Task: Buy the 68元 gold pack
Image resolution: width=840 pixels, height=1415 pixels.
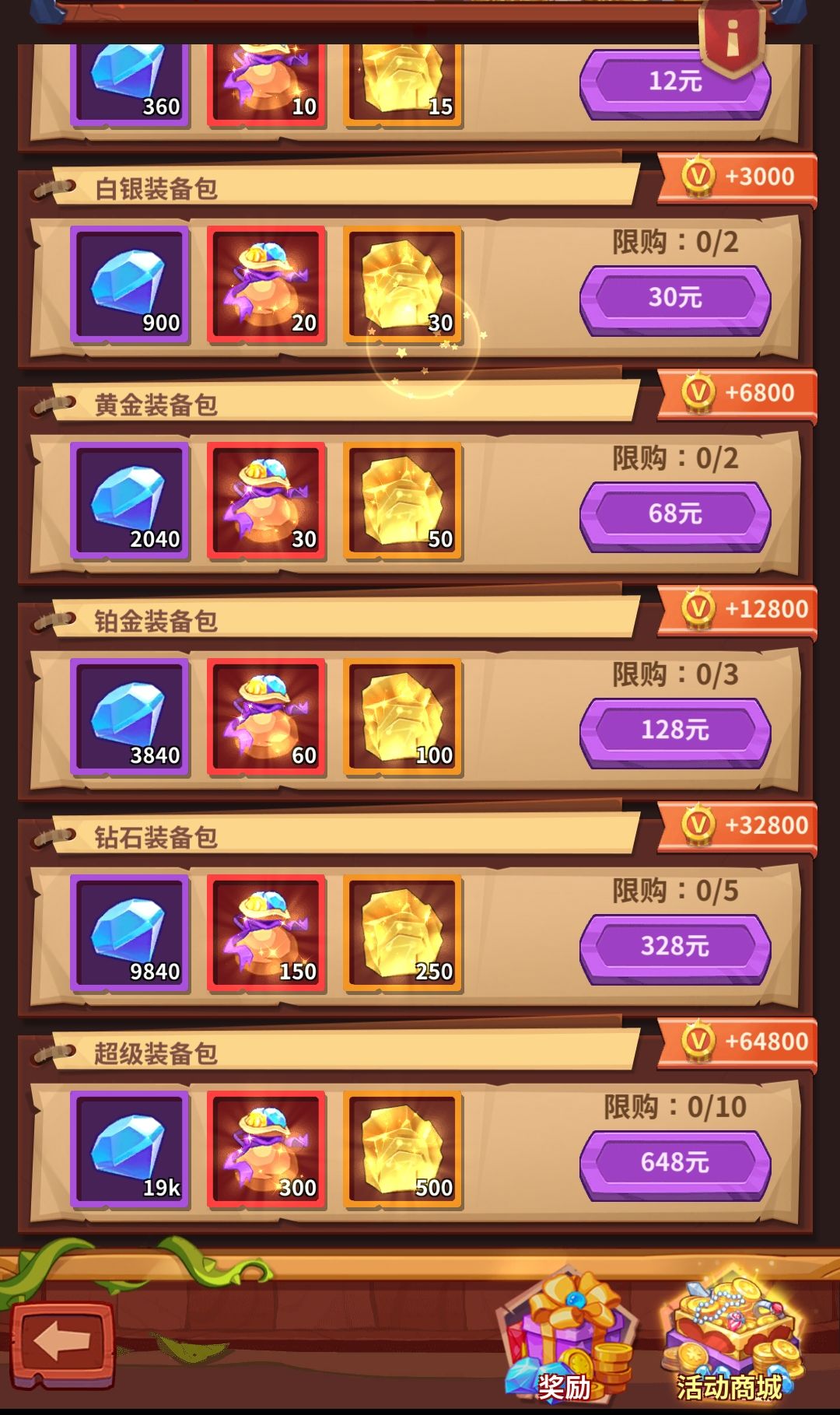Action: 675,513
